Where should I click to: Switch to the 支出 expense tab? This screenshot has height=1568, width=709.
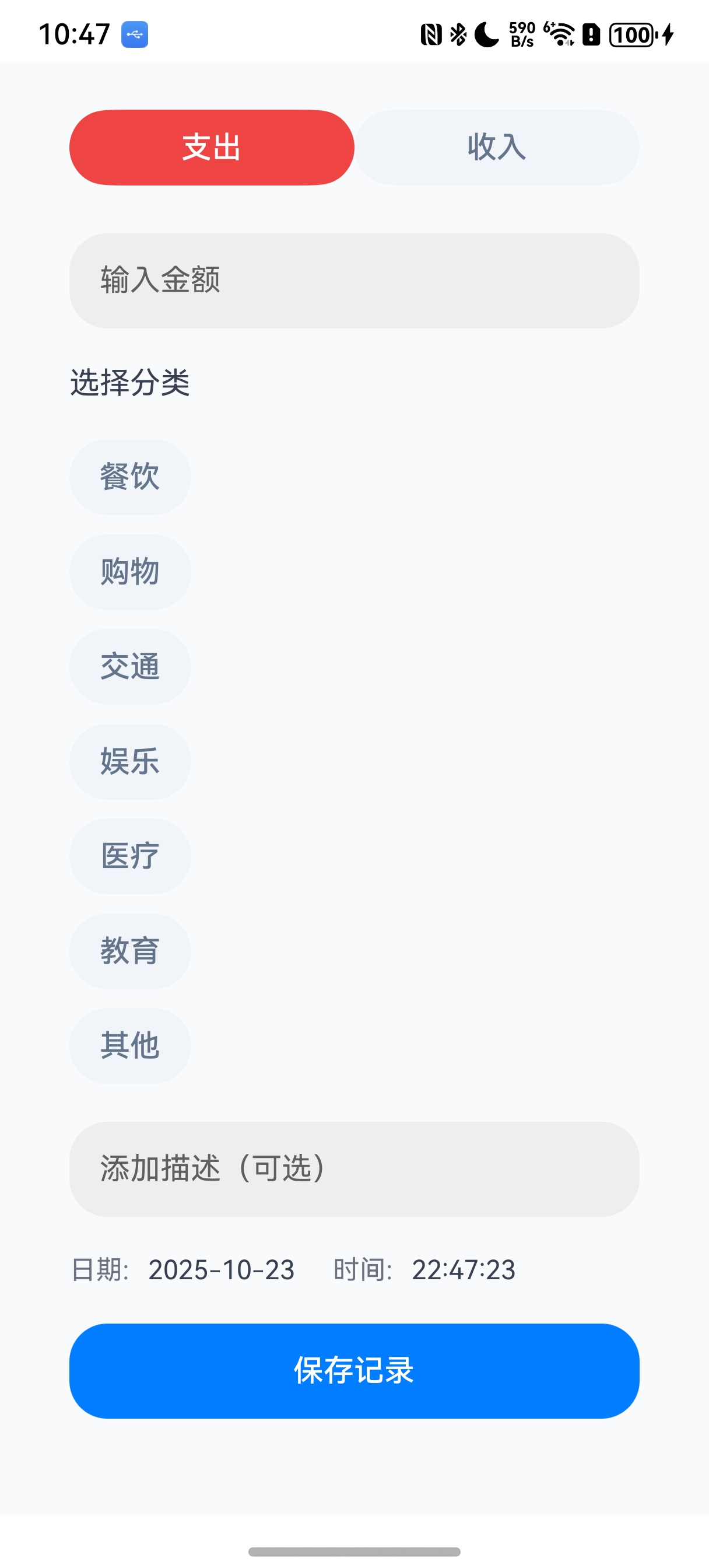pyautogui.click(x=211, y=148)
